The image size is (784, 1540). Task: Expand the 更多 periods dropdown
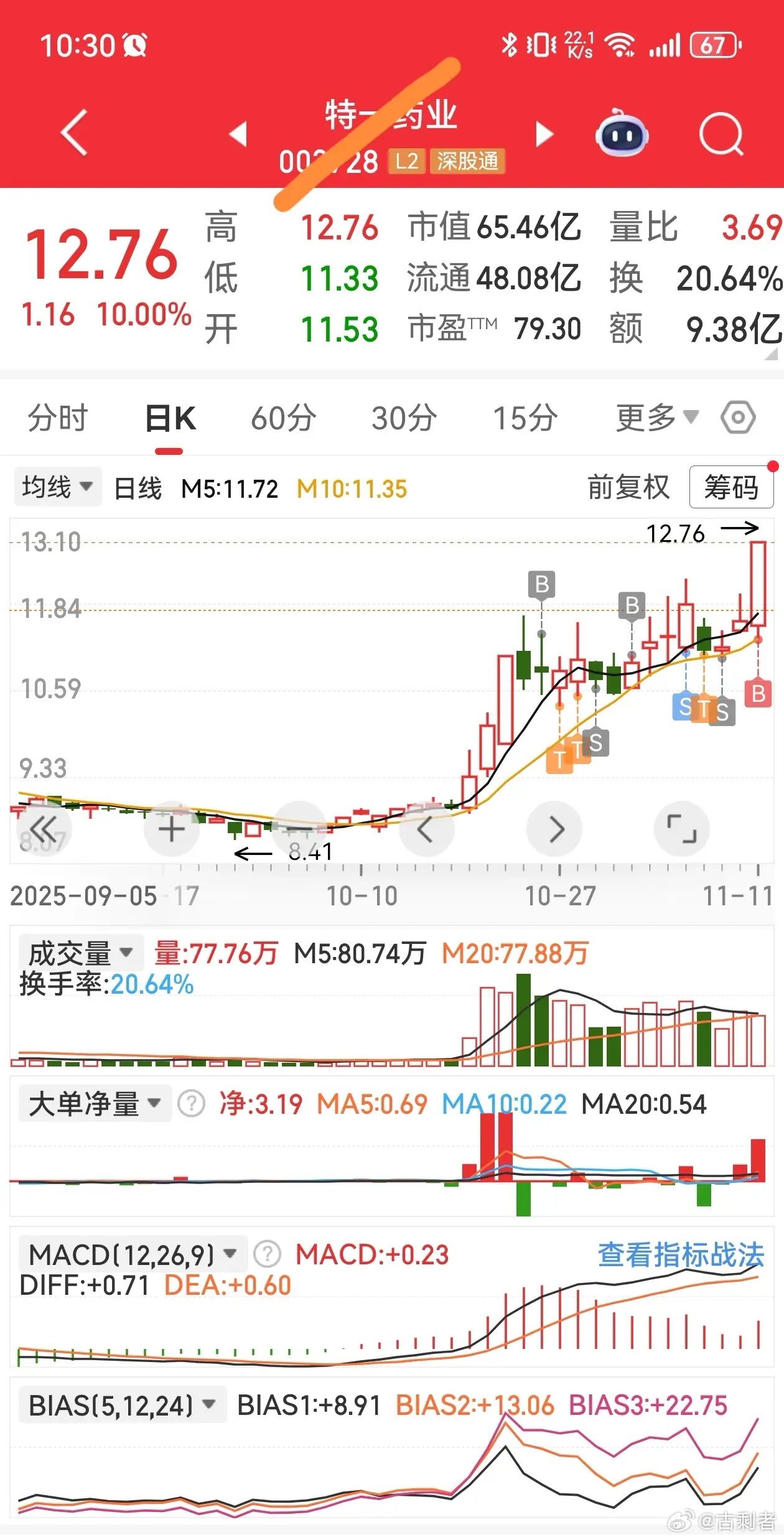657,417
